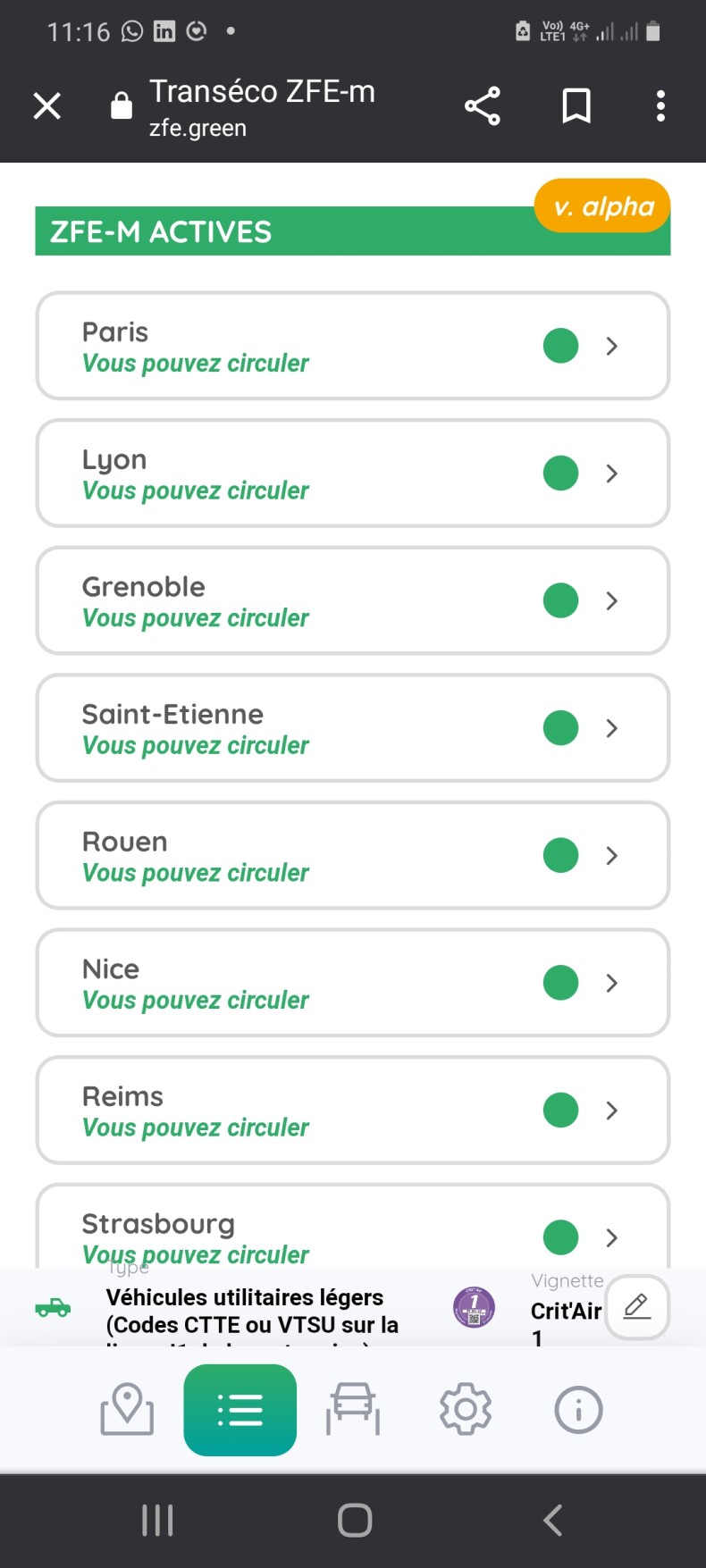This screenshot has height=1568, width=706.
Task: Go to the Android home screen
Action: 355,1520
